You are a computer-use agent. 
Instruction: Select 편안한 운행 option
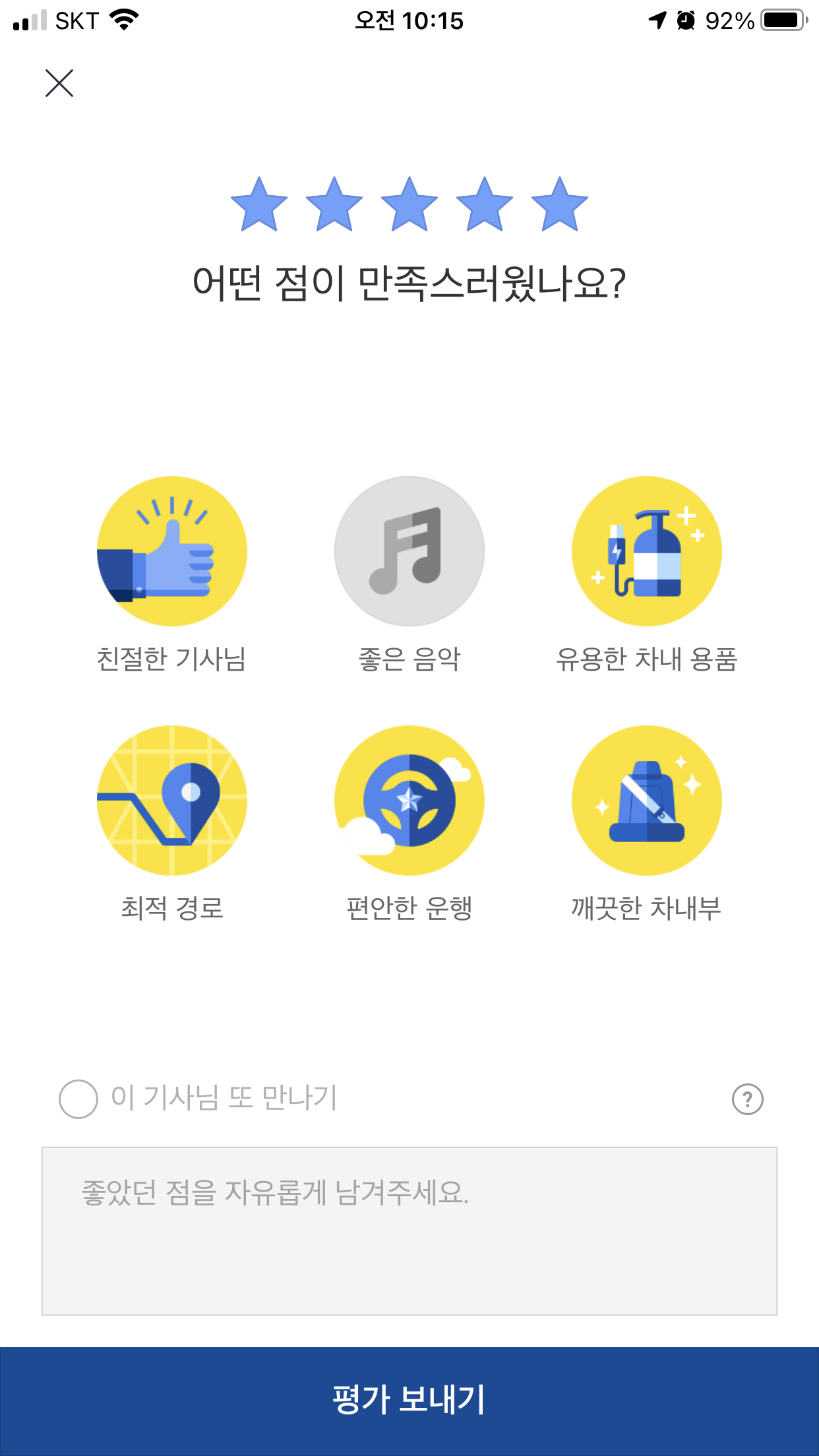pyautogui.click(x=409, y=801)
